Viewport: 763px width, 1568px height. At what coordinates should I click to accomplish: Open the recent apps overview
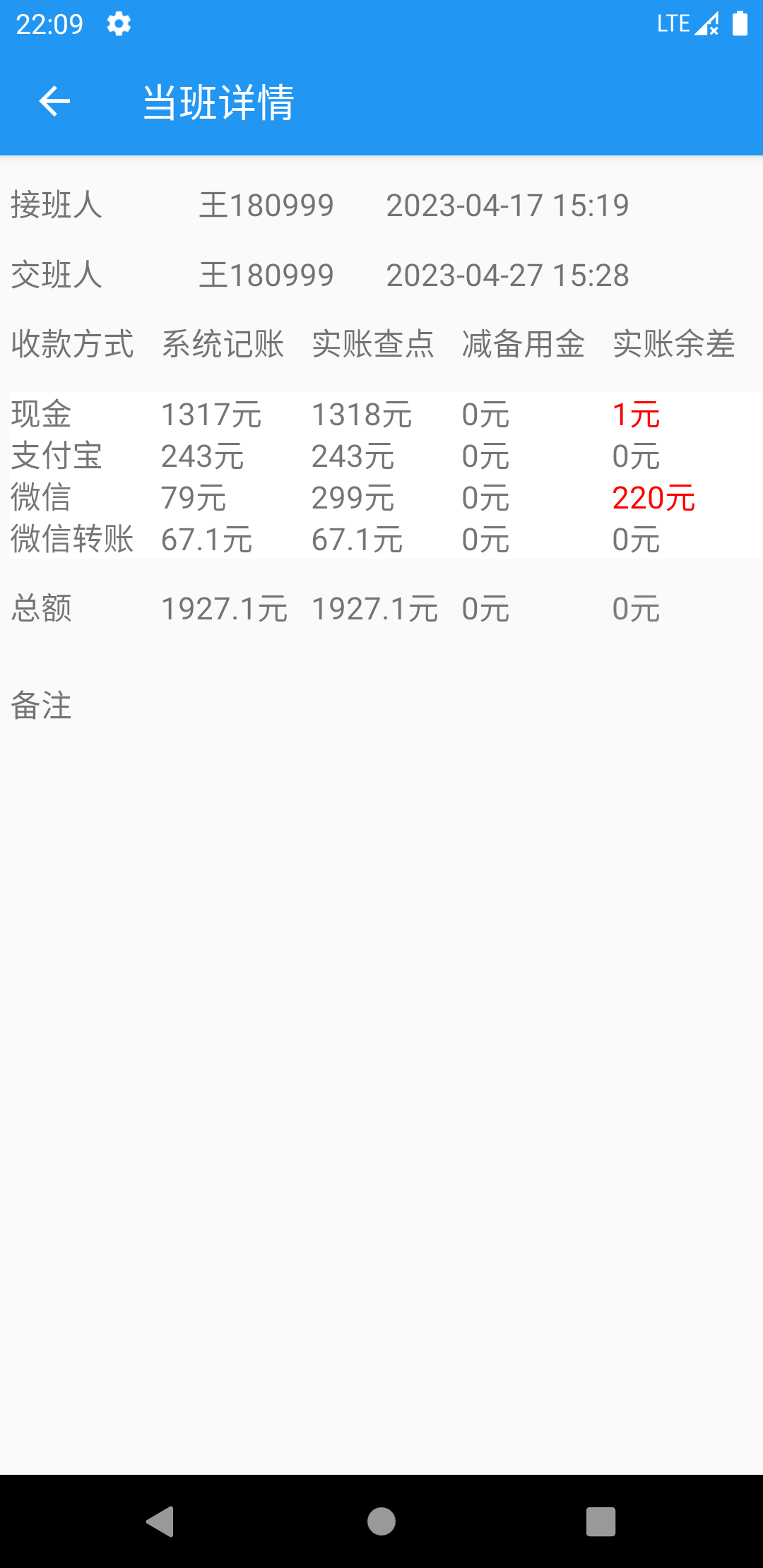[601, 1521]
